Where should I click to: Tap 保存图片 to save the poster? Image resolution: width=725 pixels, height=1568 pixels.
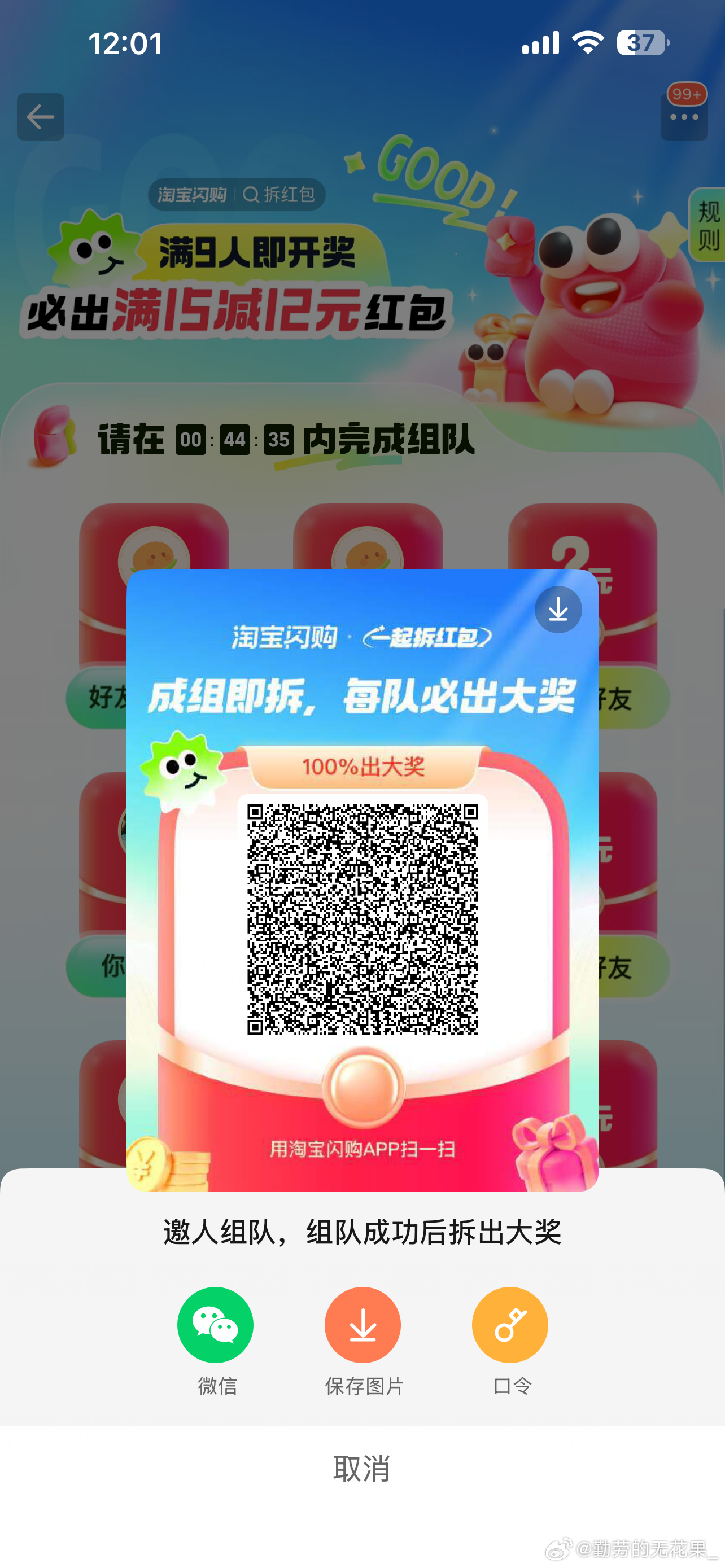pos(363,1325)
